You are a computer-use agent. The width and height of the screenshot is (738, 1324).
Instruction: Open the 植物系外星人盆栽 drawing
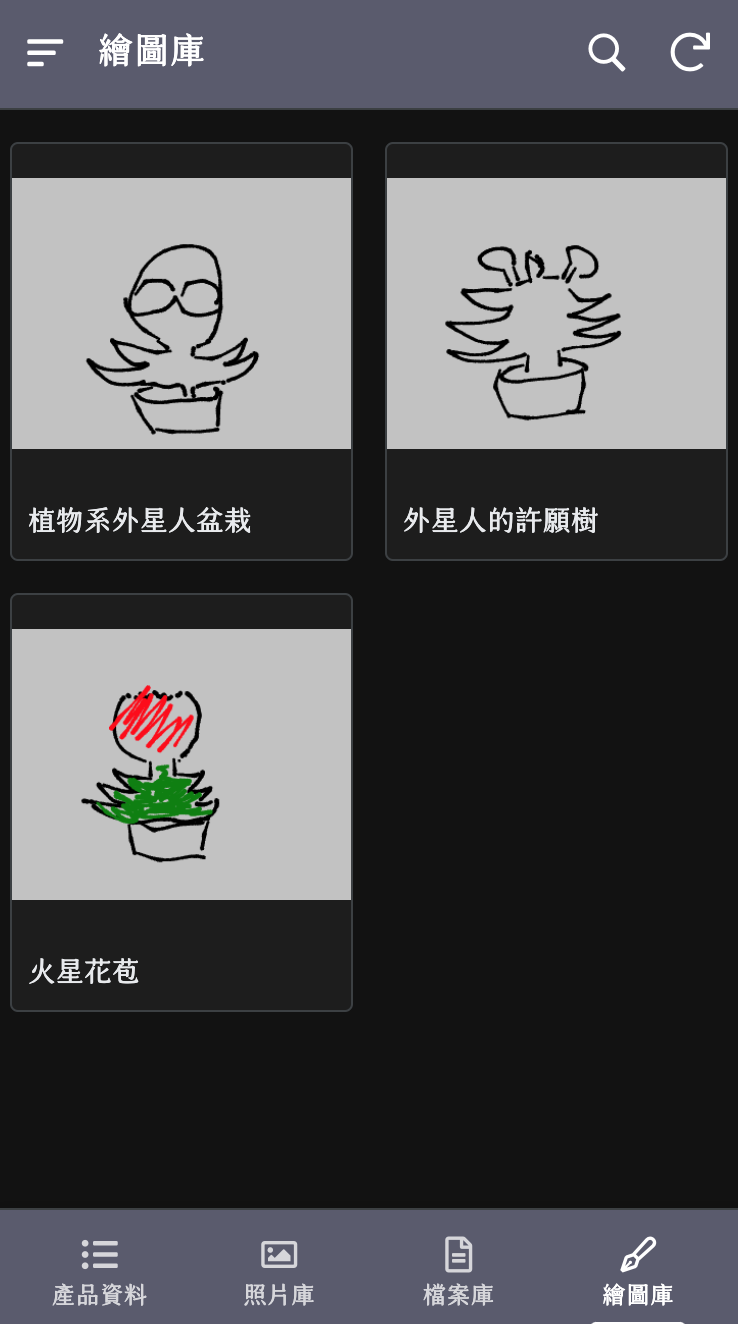(181, 350)
